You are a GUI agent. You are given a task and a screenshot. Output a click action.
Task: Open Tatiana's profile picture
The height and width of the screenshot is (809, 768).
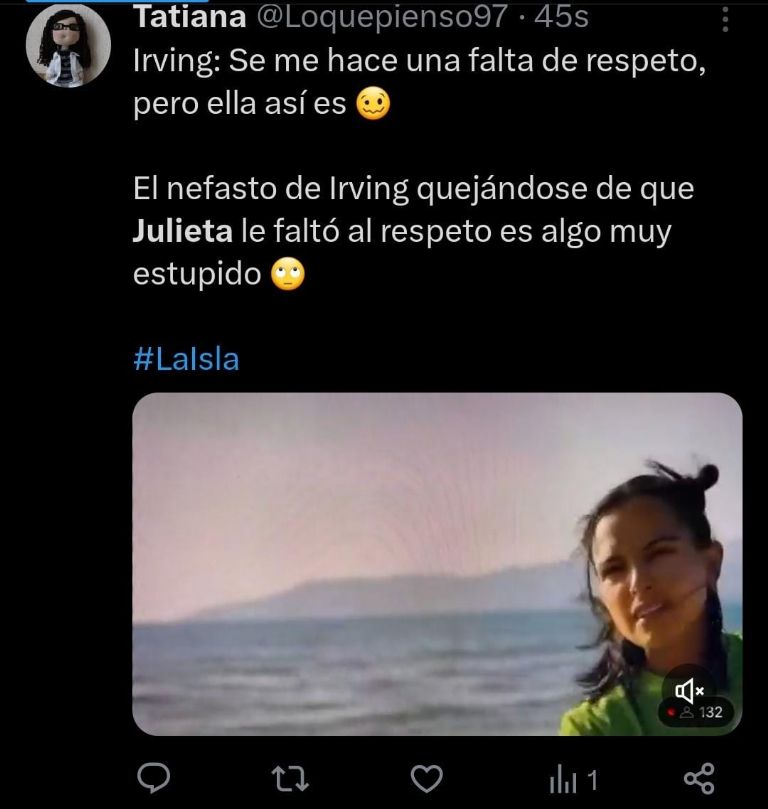67,46
